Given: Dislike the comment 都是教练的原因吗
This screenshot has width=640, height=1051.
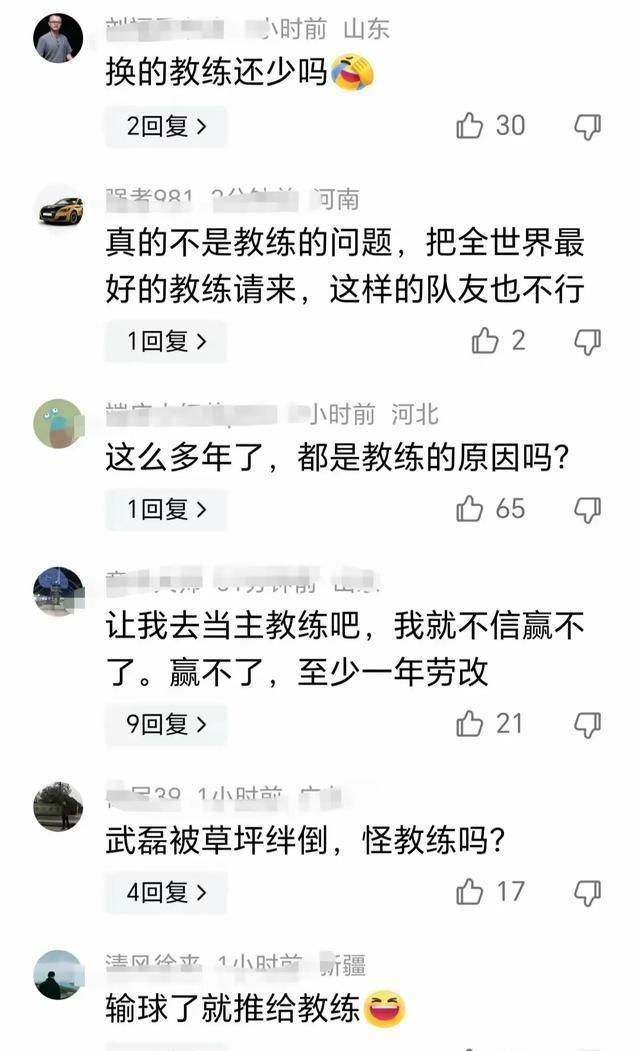Looking at the screenshot, I should (x=587, y=509).
